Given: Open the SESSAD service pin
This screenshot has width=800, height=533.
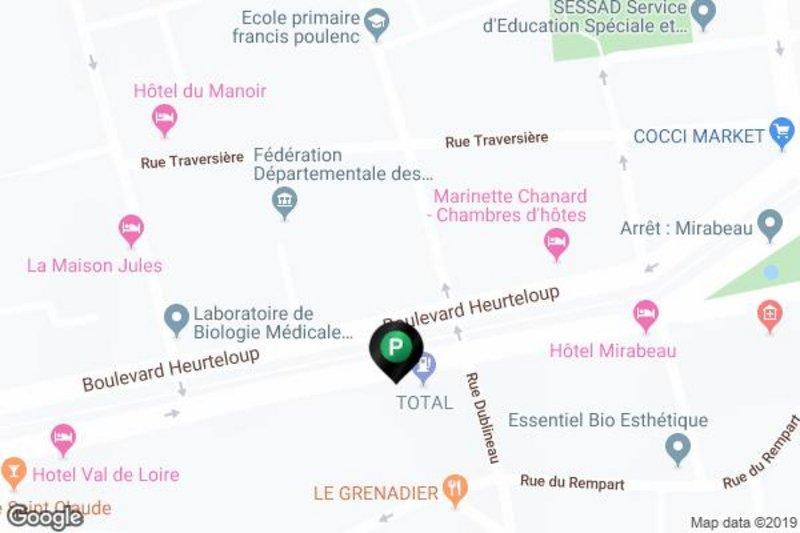Looking at the screenshot, I should click(705, 14).
